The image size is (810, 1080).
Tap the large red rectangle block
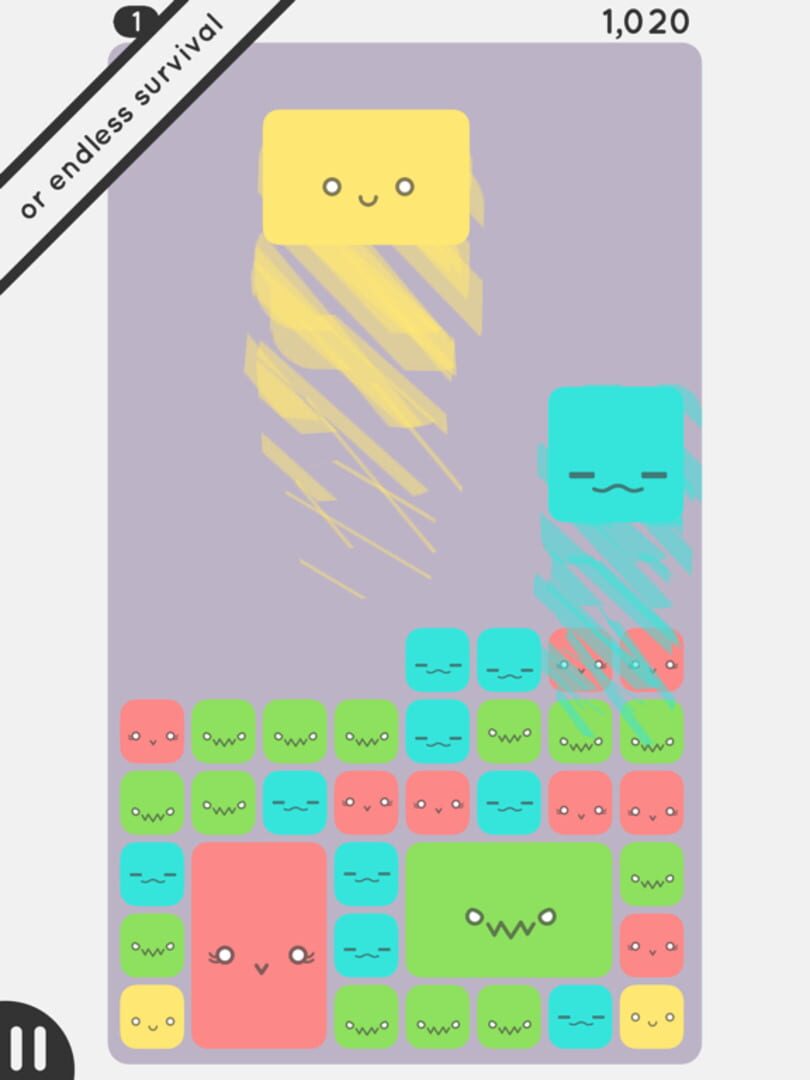[259, 945]
